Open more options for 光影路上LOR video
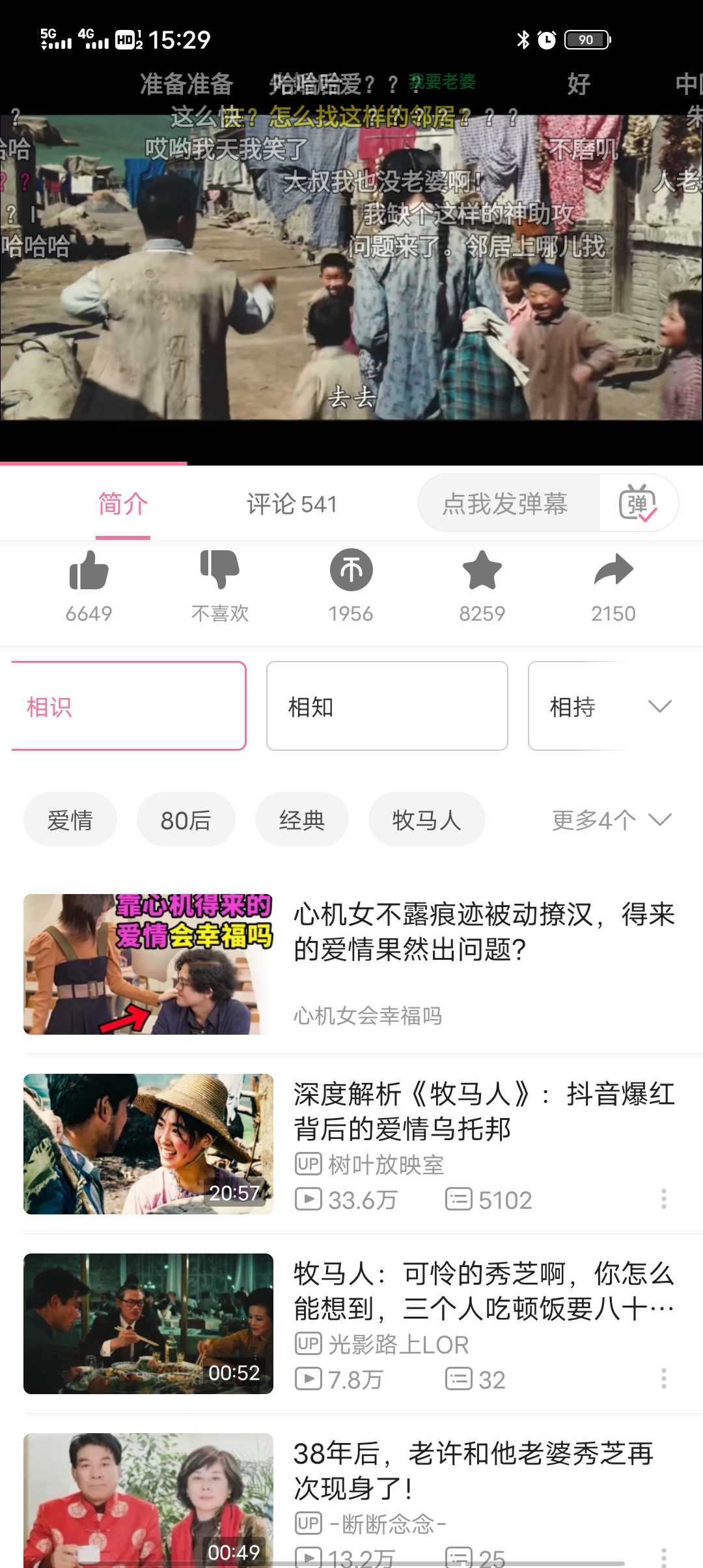703x1568 pixels. pyautogui.click(x=663, y=1379)
